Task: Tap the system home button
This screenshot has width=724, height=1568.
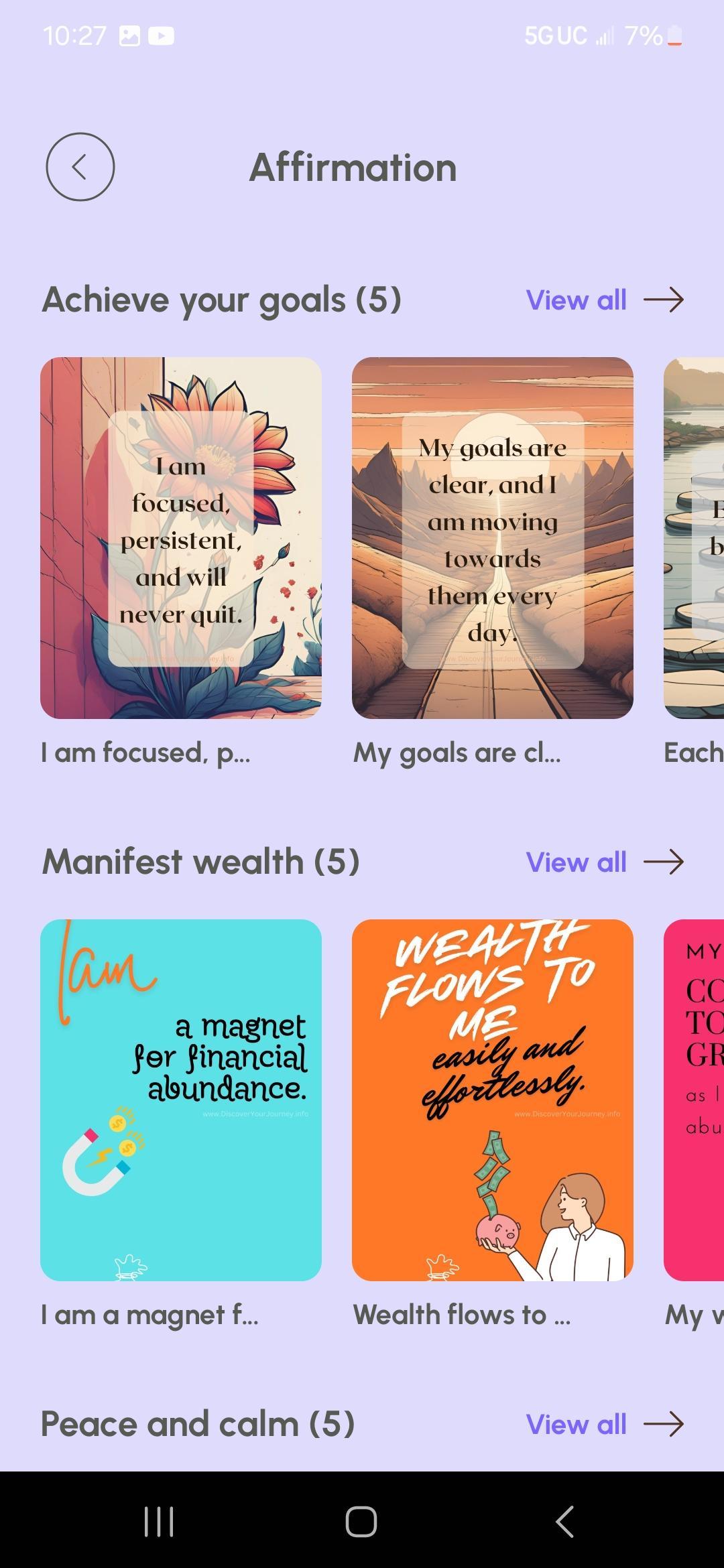Action: 361,1521
